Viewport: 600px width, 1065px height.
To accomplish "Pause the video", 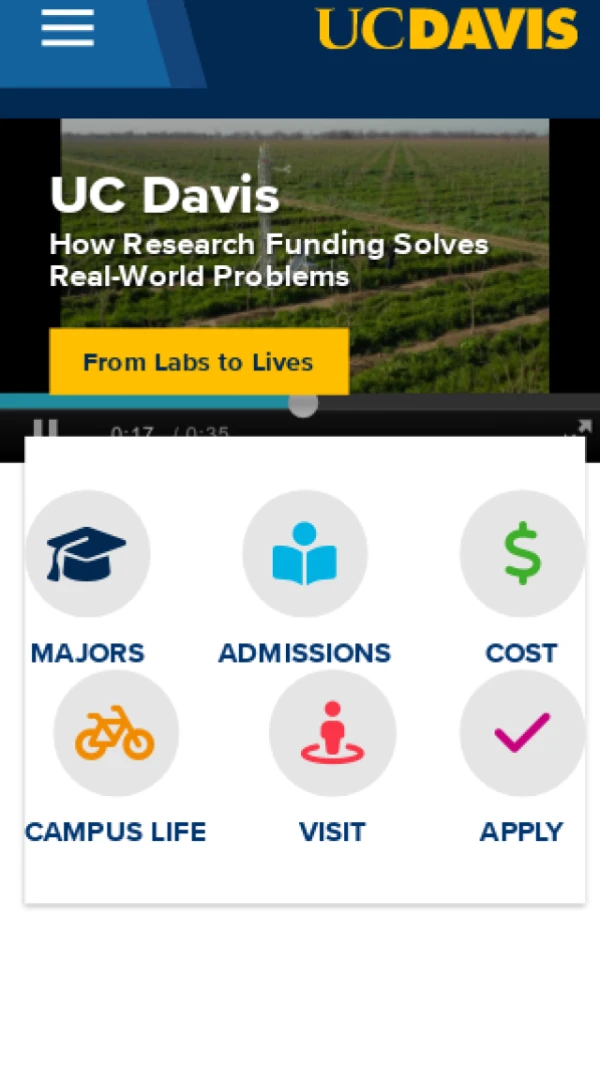I will [45, 430].
